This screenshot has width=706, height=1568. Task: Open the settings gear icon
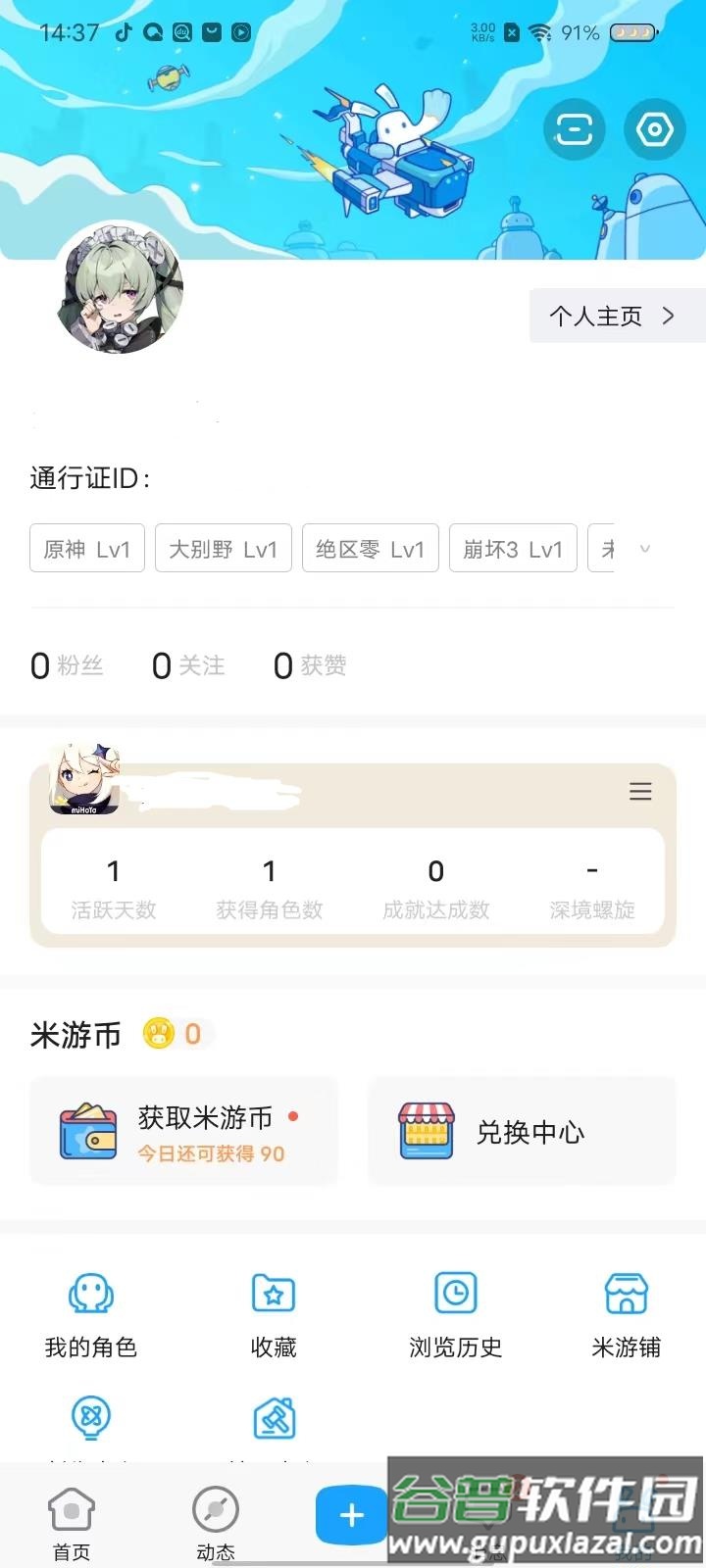[x=655, y=129]
